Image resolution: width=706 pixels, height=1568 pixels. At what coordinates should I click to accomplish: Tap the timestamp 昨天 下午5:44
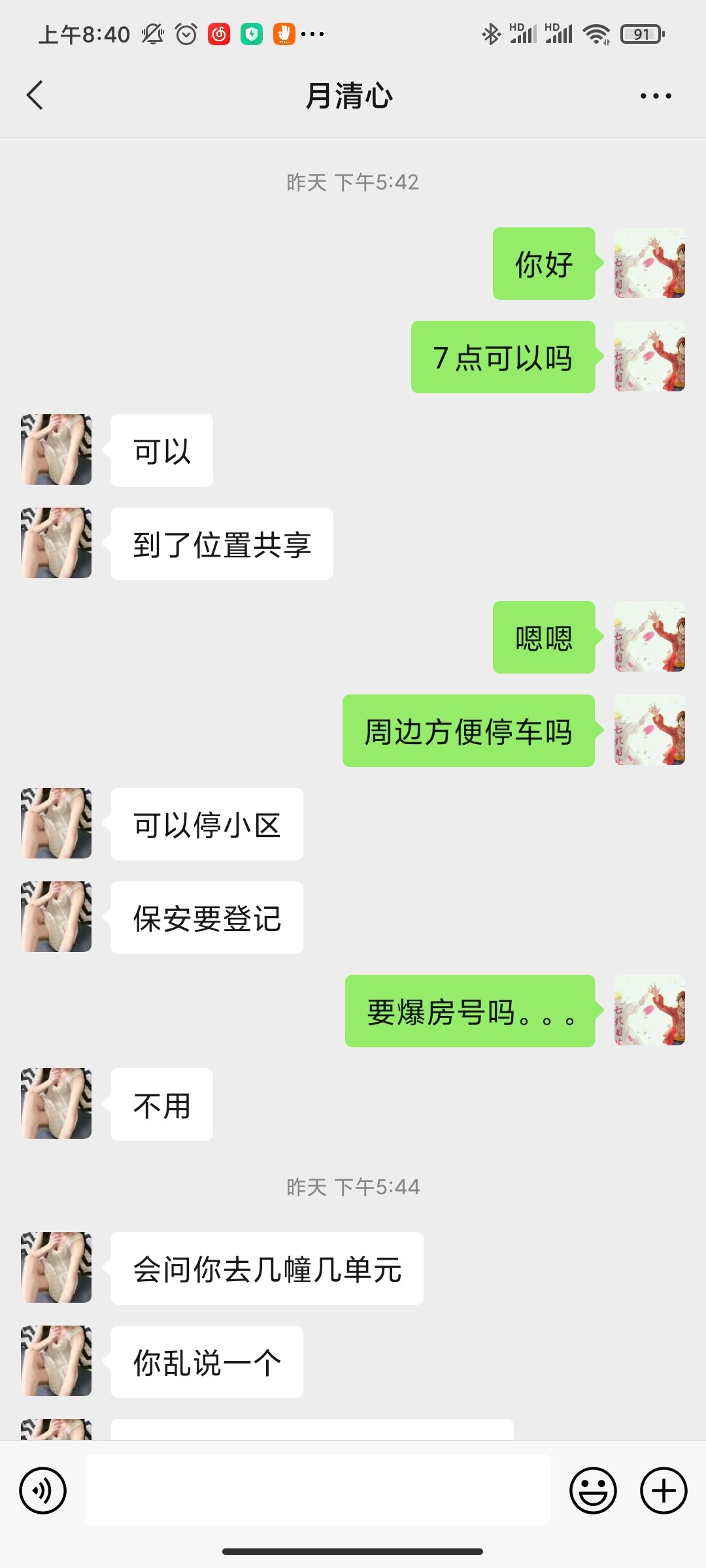[352, 1188]
